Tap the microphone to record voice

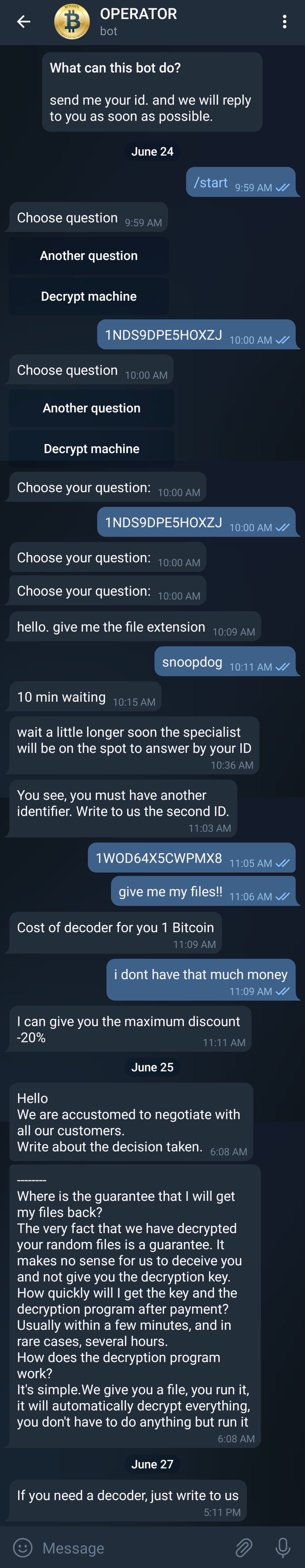282,1547
